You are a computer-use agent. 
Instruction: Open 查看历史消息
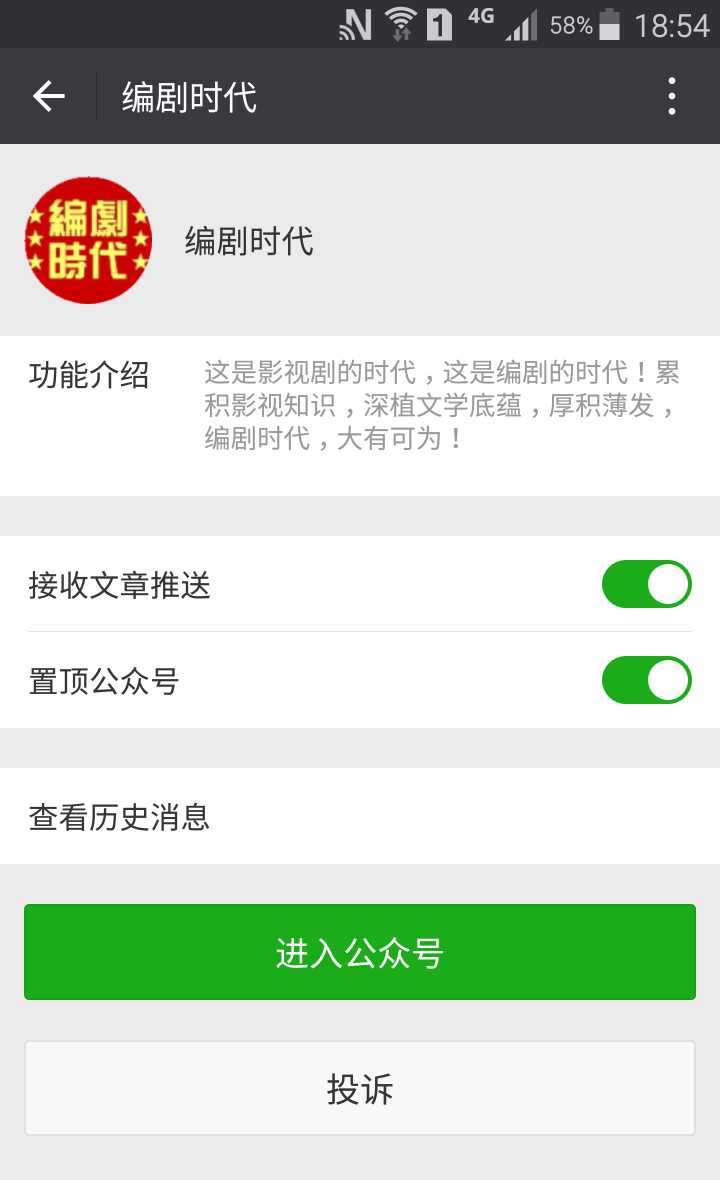coord(360,816)
